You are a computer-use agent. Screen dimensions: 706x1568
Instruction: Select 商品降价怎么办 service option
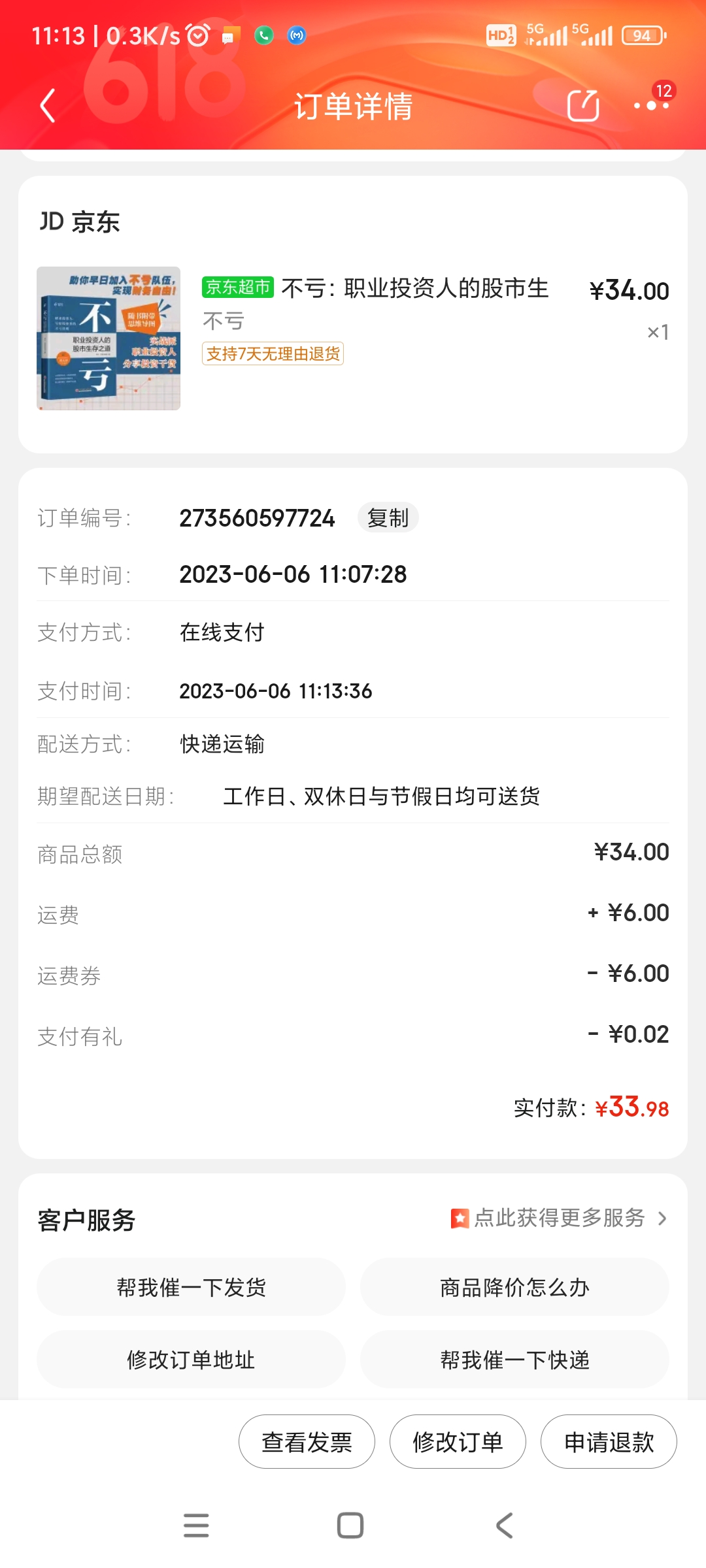[514, 1287]
